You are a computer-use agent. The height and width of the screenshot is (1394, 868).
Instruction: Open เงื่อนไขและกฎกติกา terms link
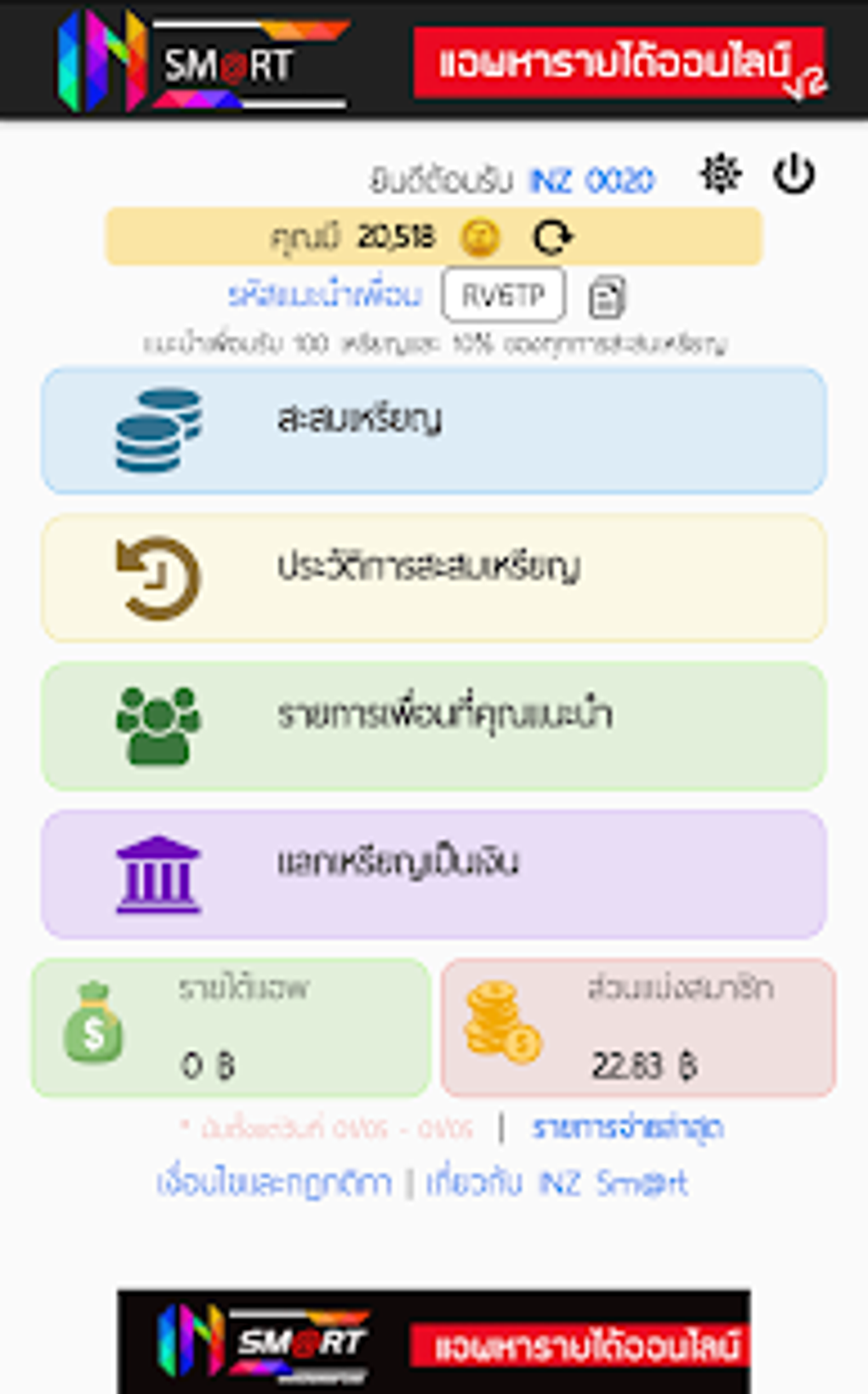pyautogui.click(x=274, y=1183)
